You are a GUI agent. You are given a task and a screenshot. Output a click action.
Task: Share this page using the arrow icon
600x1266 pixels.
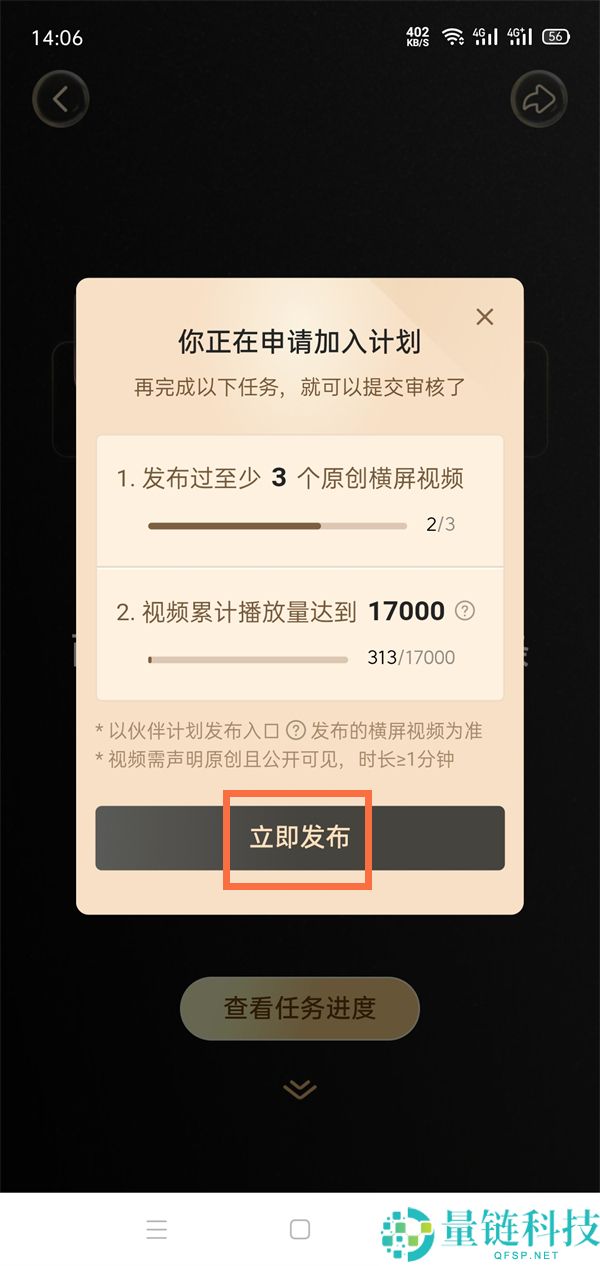pyautogui.click(x=539, y=99)
